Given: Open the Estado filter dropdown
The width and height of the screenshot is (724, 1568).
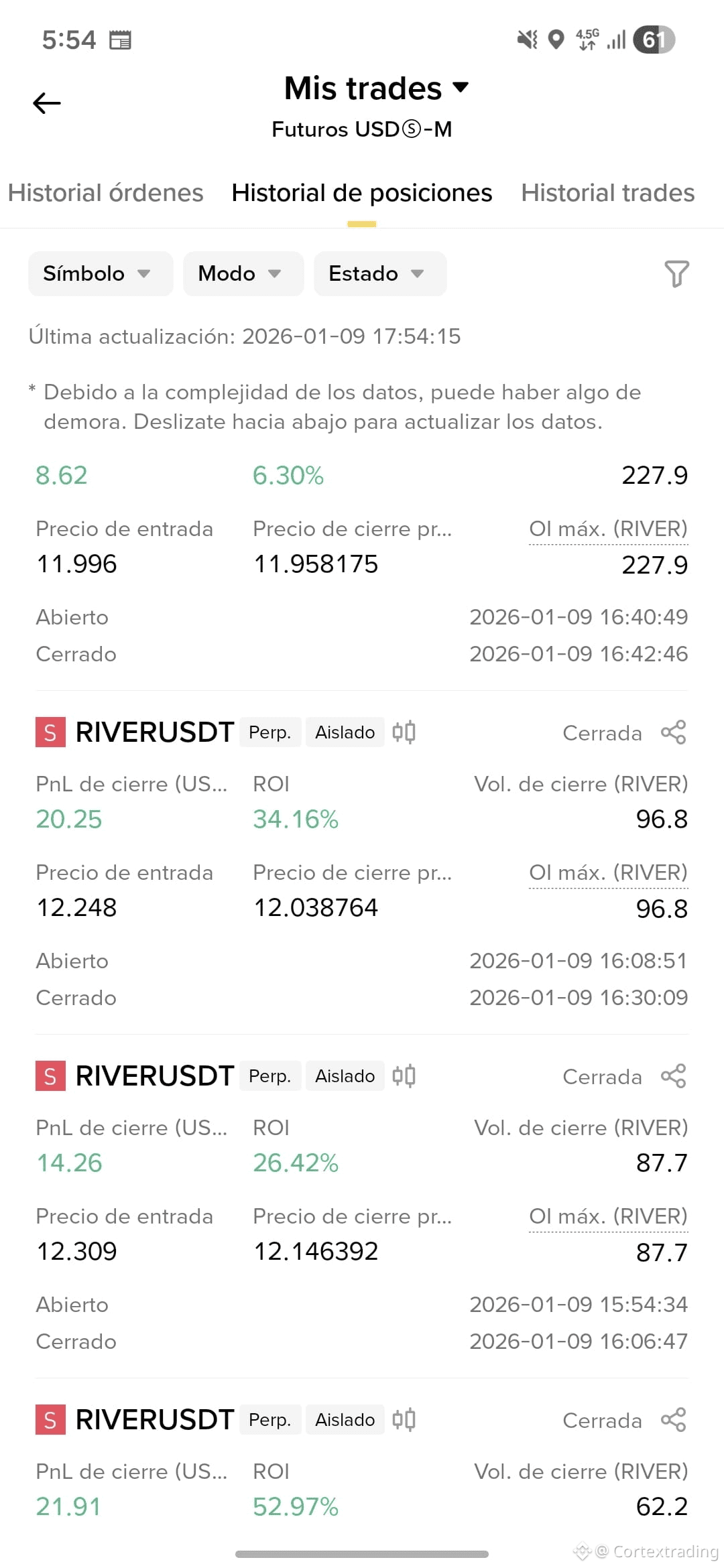Looking at the screenshot, I should point(380,273).
